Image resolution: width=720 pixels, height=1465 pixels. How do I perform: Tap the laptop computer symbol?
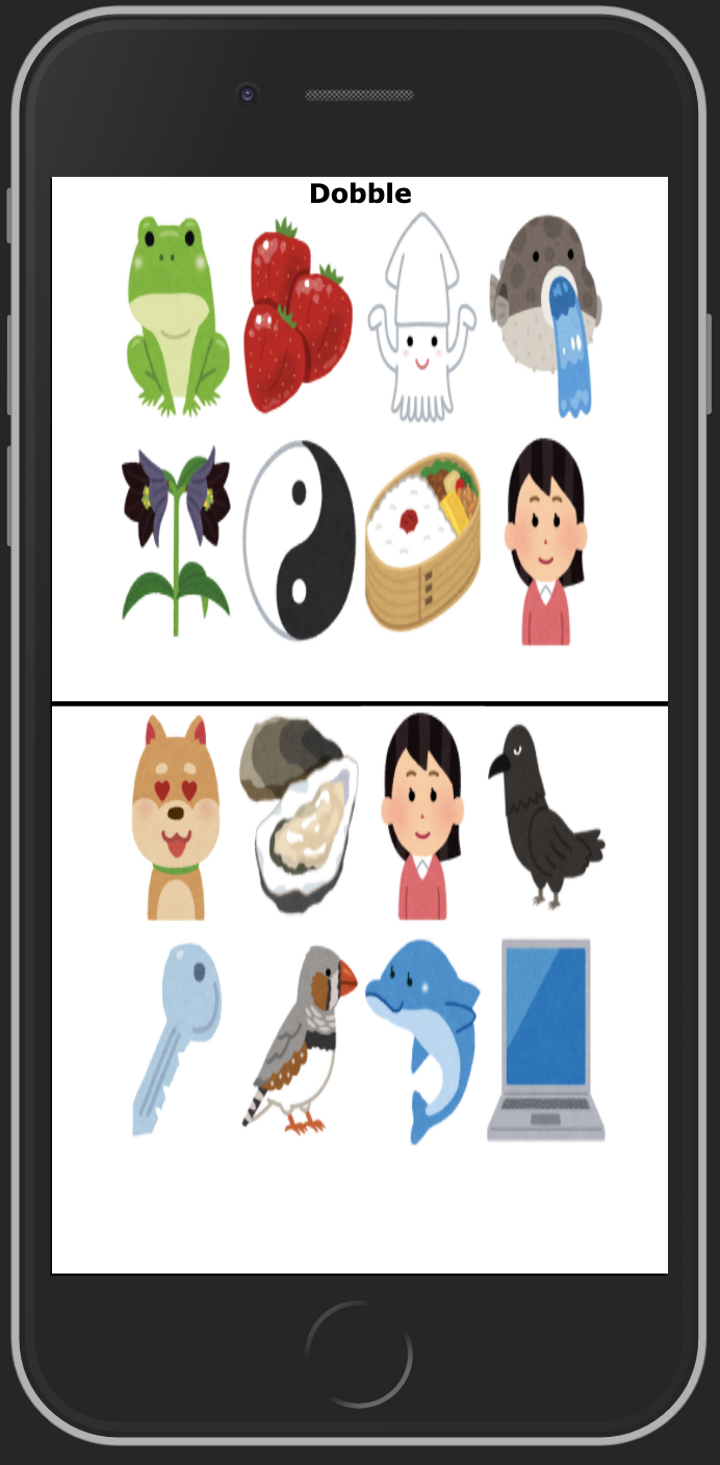click(546, 1040)
